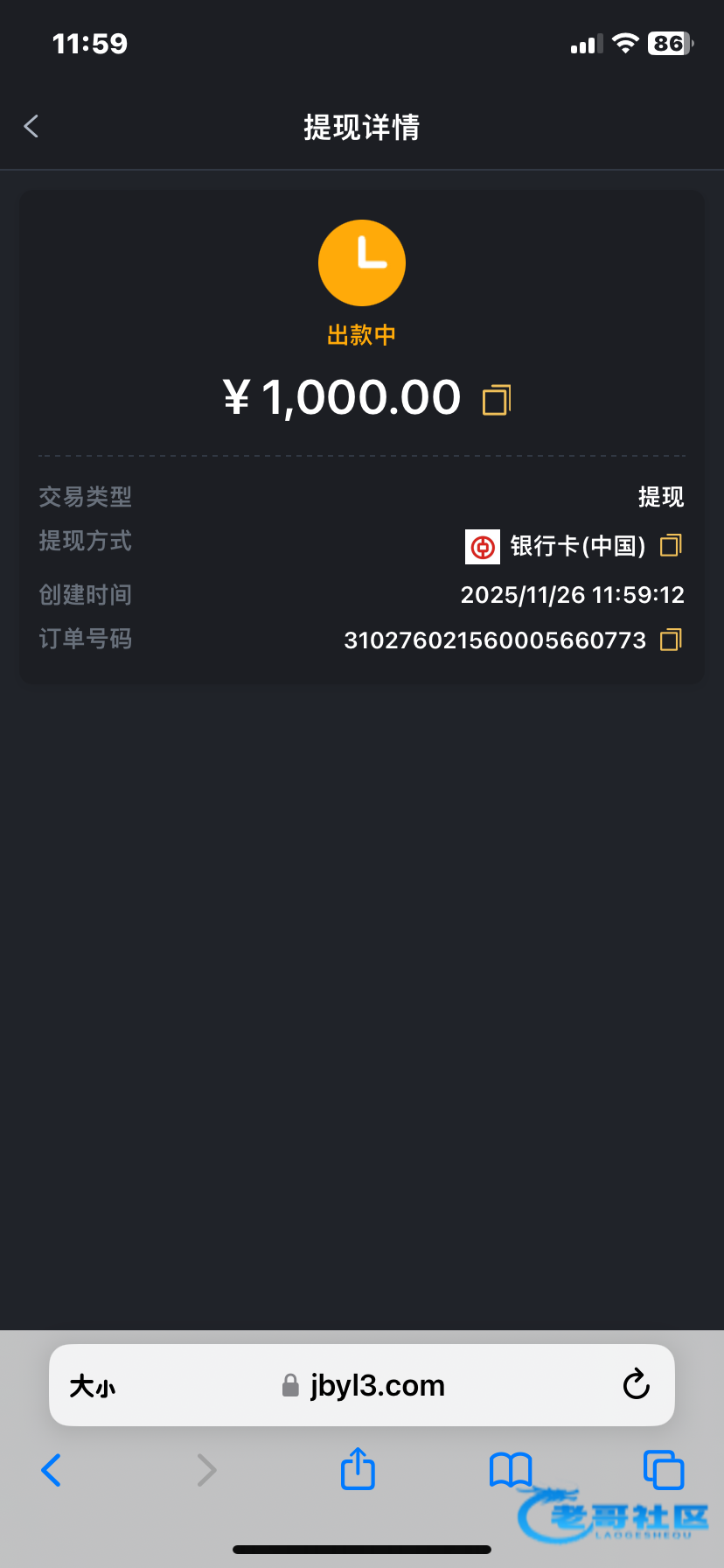
Task: Go back from the 提现详情 page
Action: click(x=31, y=127)
